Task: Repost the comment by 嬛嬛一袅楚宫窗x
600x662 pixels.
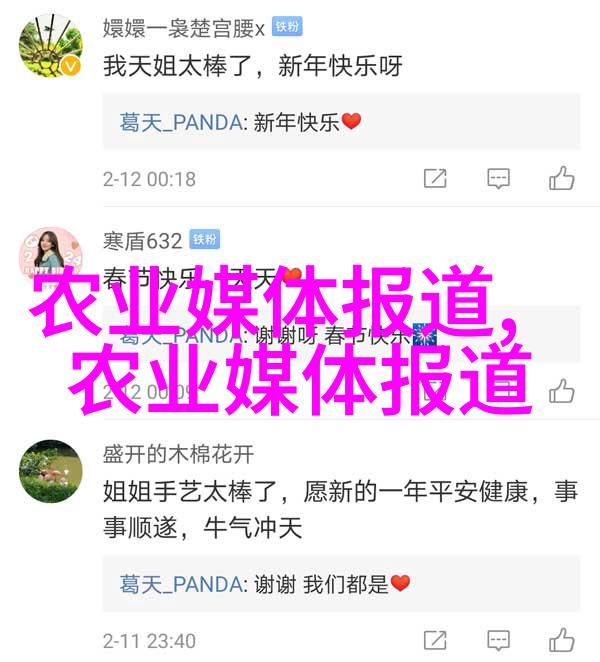Action: [x=434, y=179]
